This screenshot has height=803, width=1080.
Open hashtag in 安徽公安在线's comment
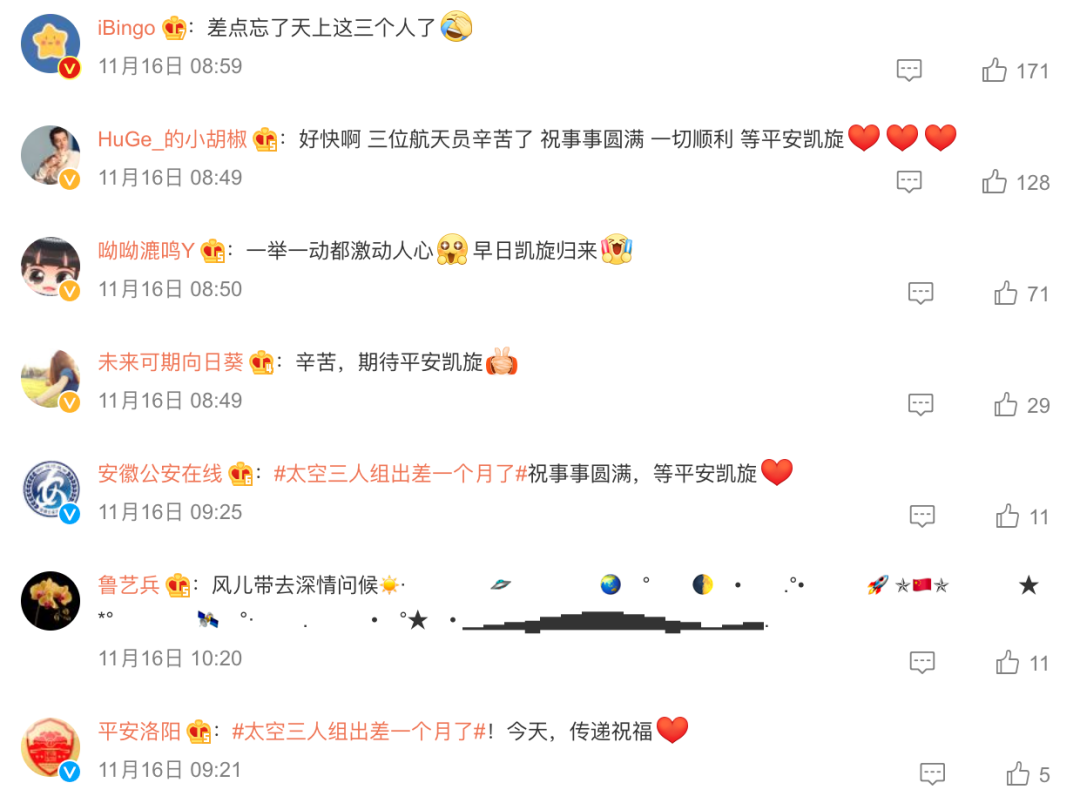coord(400,474)
